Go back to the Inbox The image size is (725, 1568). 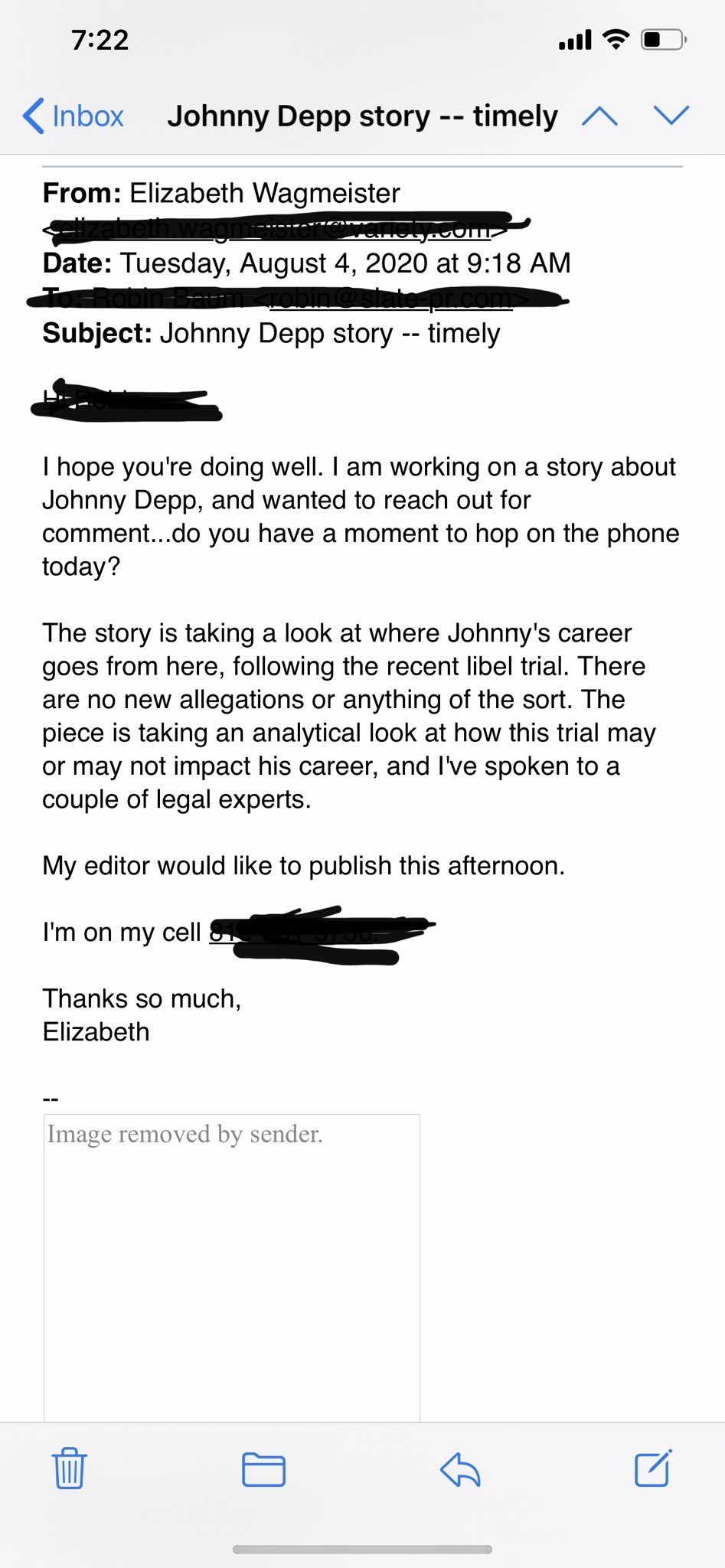(73, 116)
